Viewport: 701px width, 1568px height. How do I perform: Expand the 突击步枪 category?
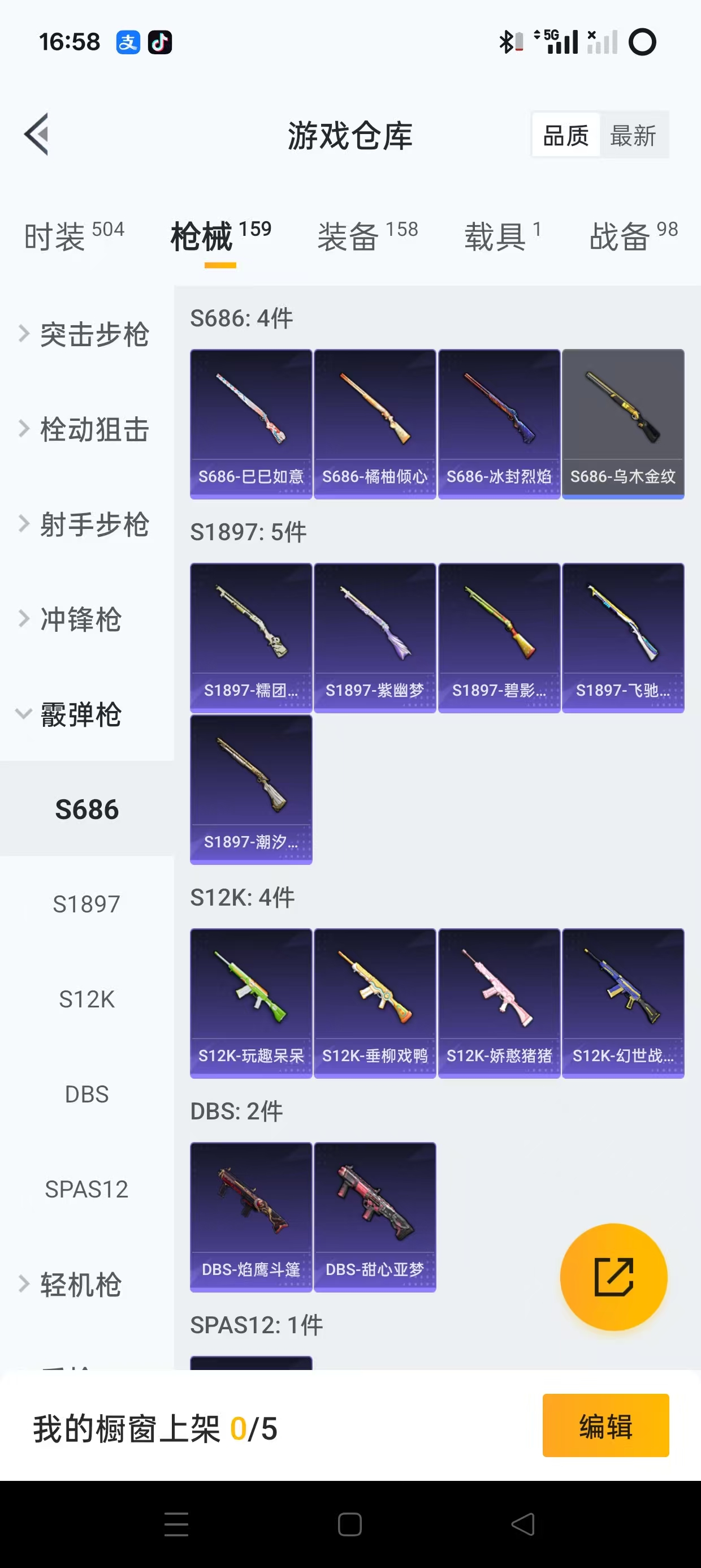85,334
